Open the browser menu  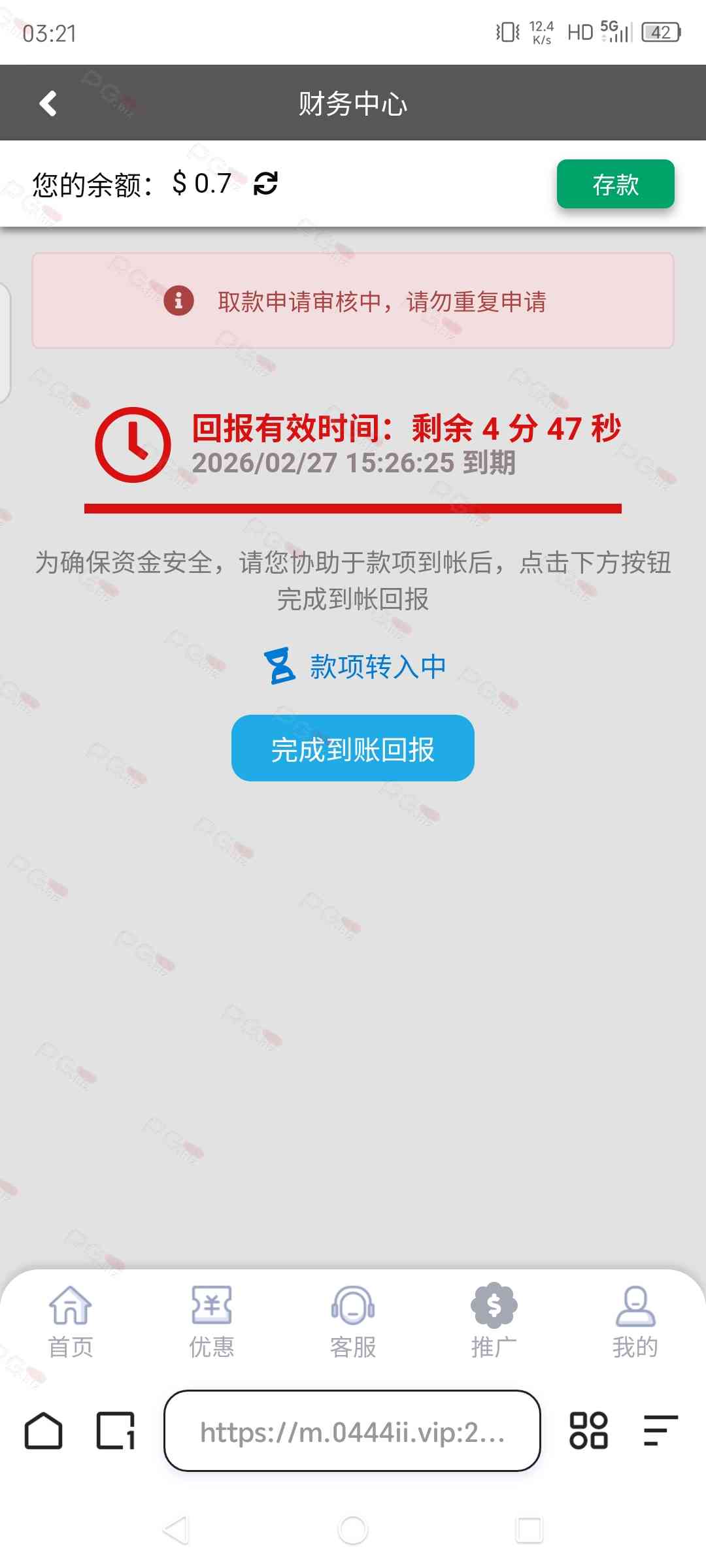[x=660, y=1431]
